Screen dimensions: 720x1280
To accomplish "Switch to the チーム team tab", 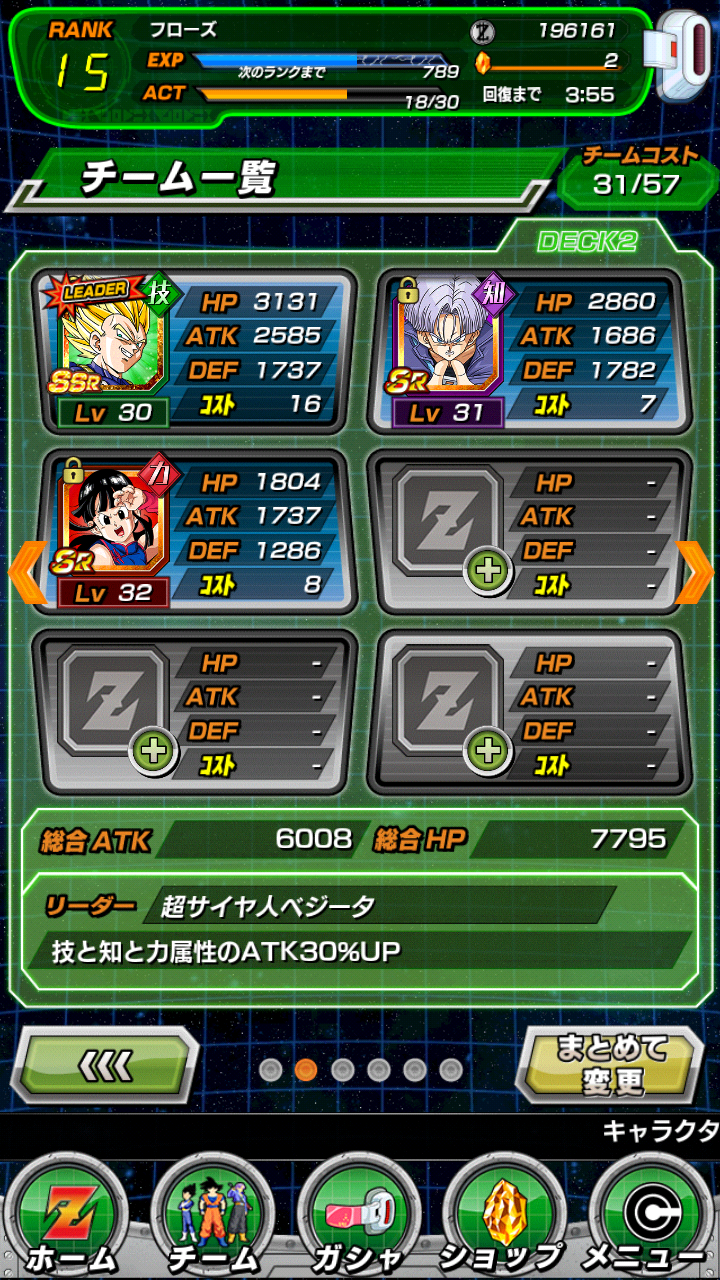I will pyautogui.click(x=215, y=1215).
